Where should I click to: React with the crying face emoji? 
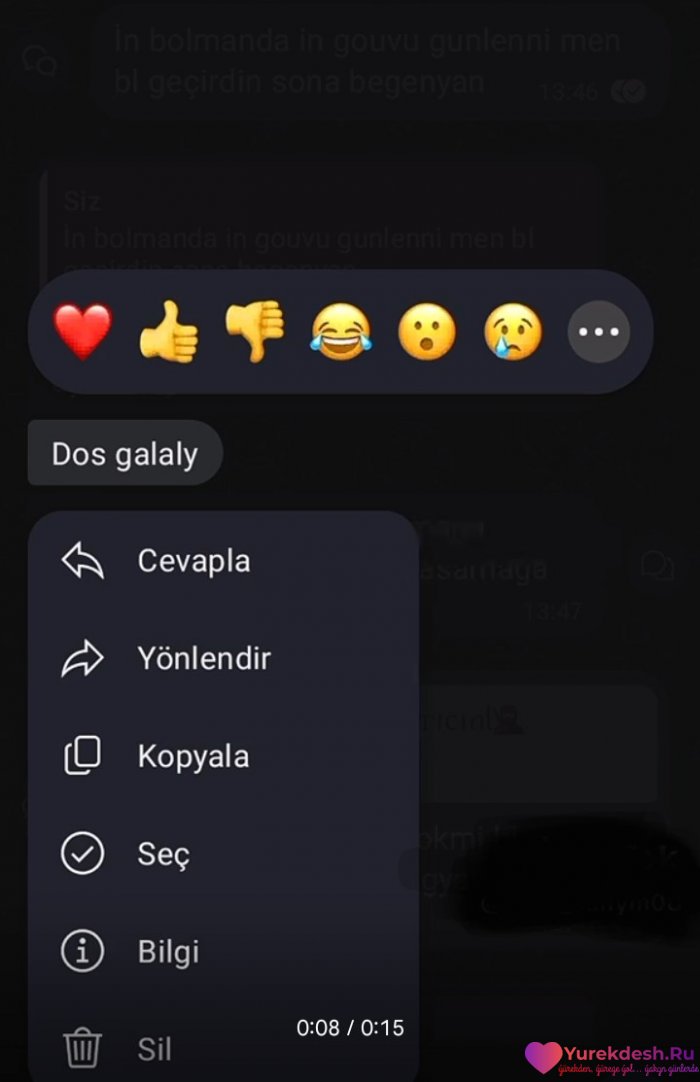click(513, 332)
